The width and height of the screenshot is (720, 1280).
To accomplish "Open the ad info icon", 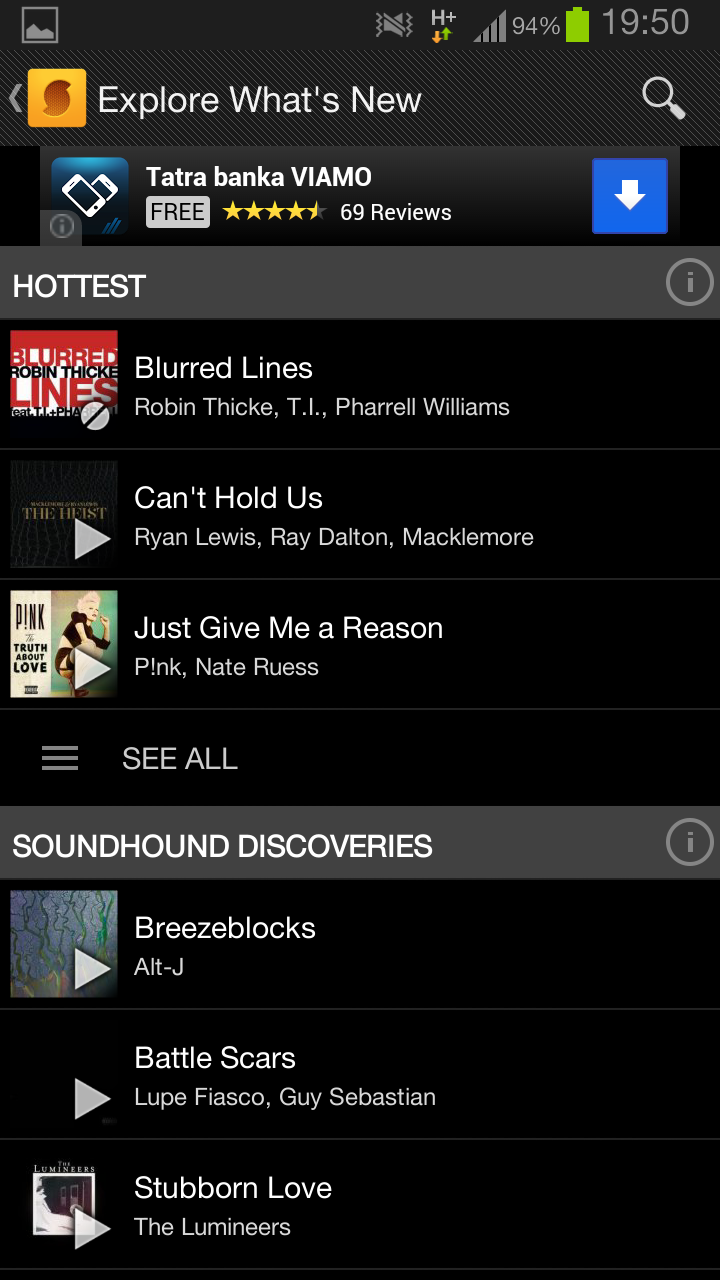I will [61, 227].
